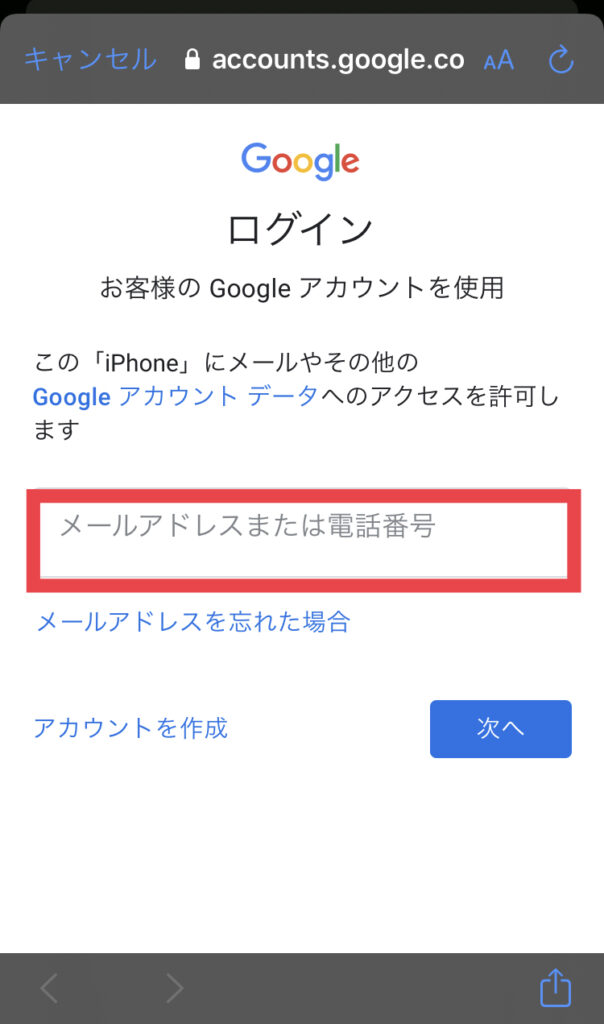Select アカウントを作成
This screenshot has width=604, height=1024.
click(131, 728)
